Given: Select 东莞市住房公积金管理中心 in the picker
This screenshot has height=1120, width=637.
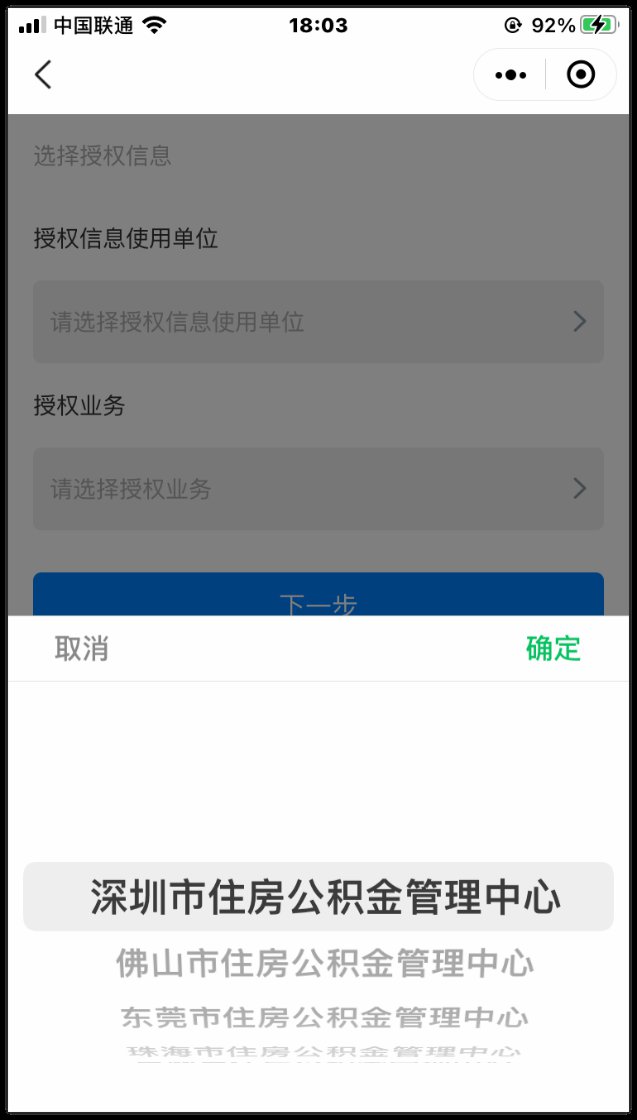Looking at the screenshot, I should click(325, 1018).
